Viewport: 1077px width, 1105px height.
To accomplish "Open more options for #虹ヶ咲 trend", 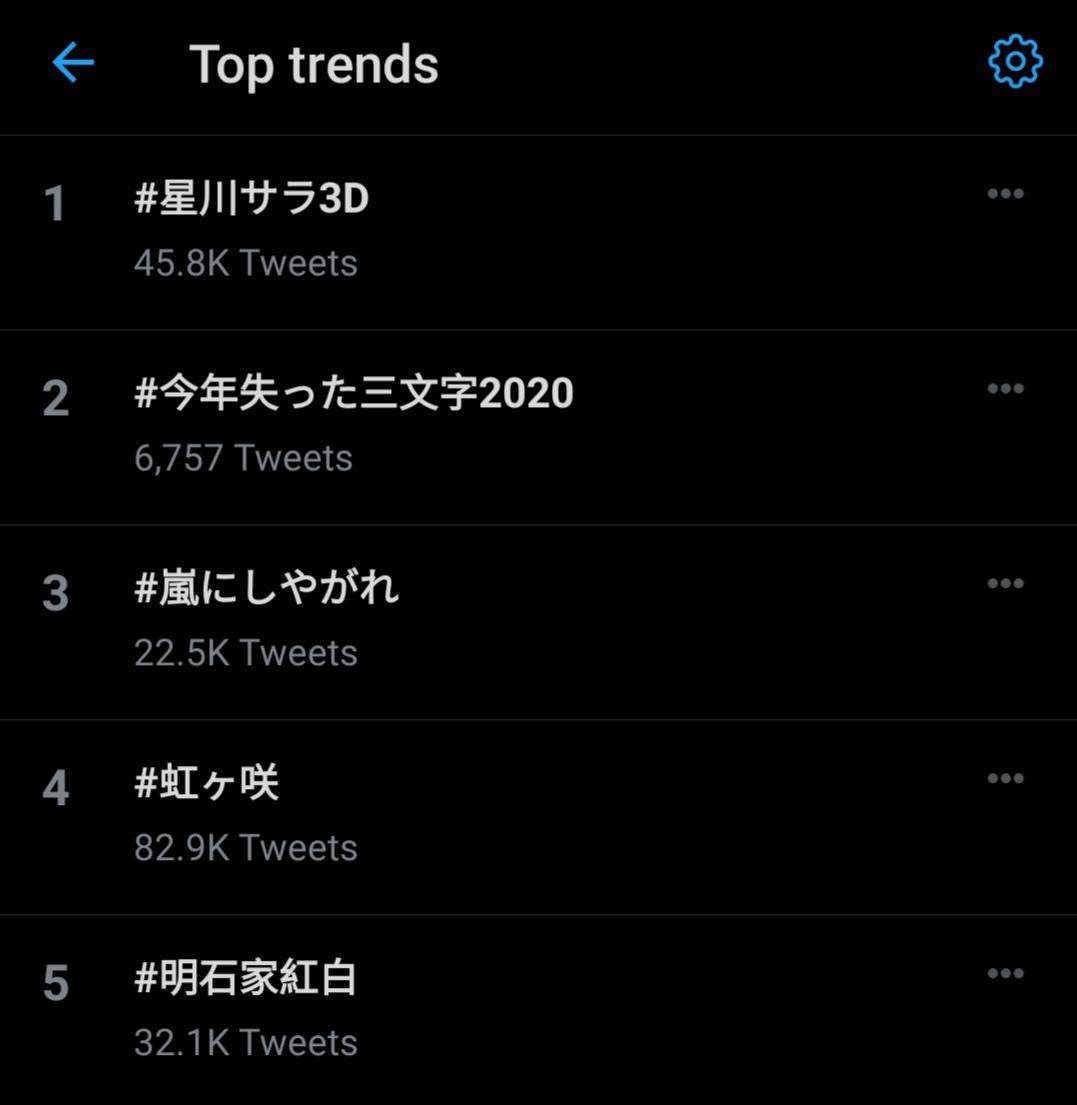I will (1004, 778).
